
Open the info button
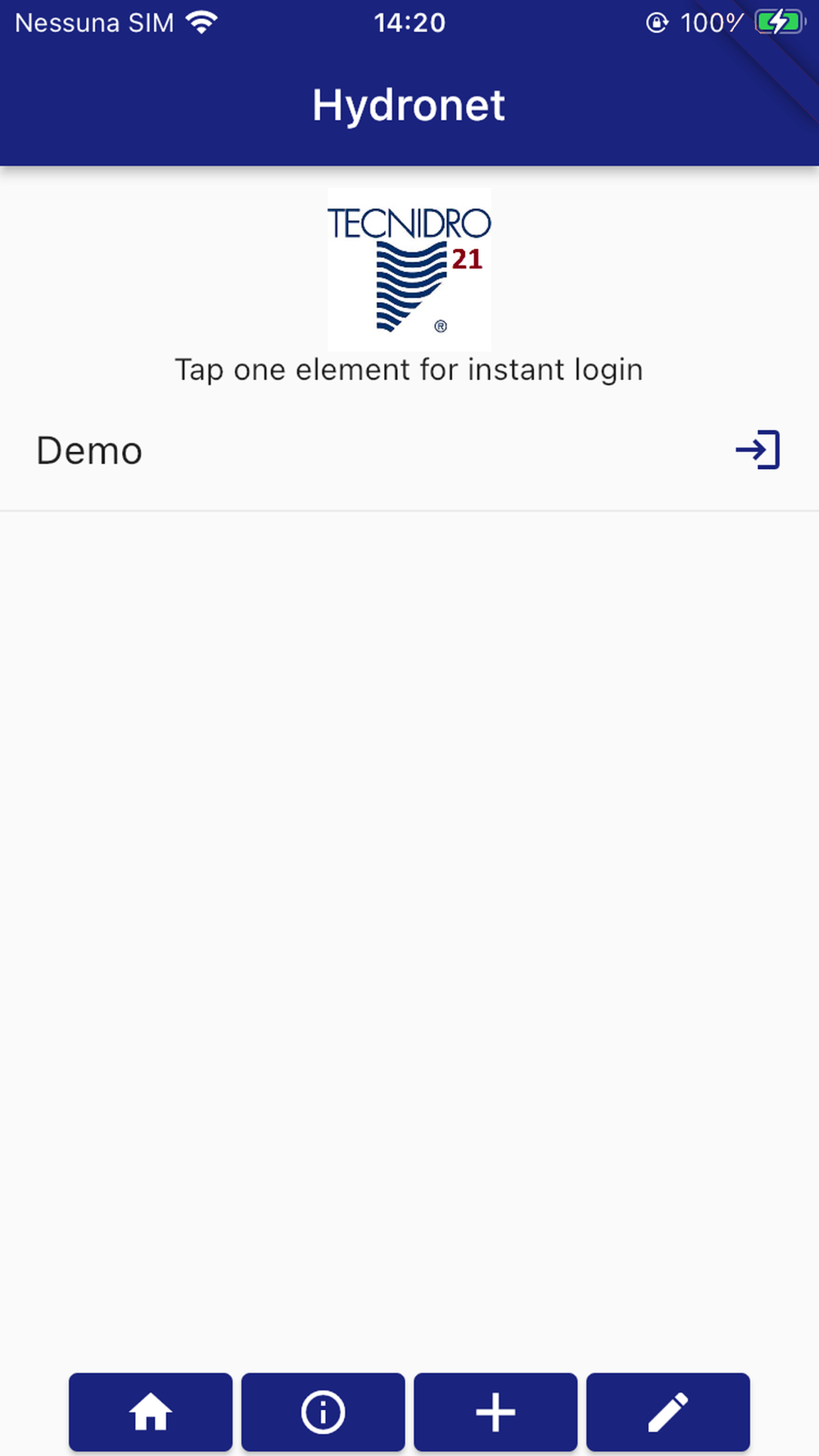(x=323, y=1412)
